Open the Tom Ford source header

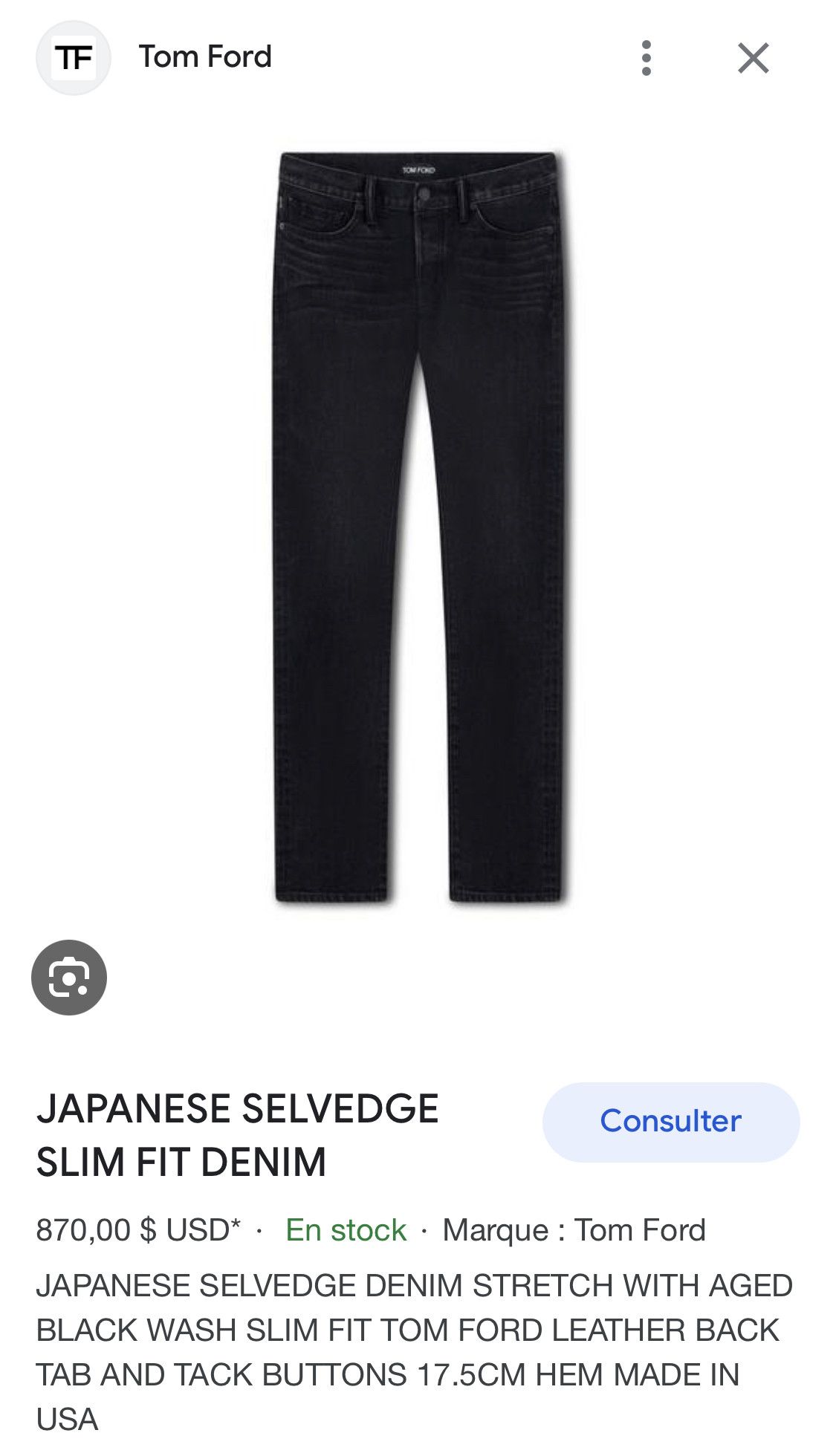[204, 57]
